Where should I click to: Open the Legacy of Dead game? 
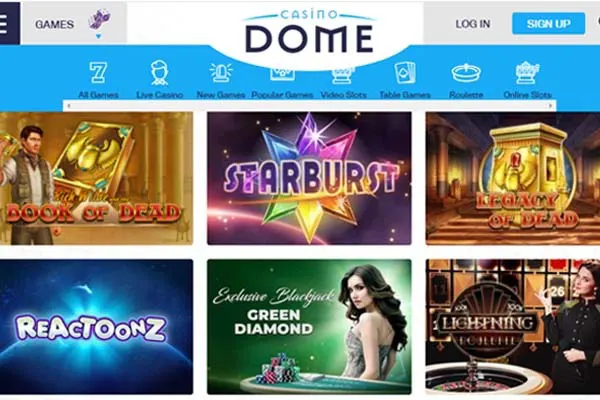(x=512, y=178)
